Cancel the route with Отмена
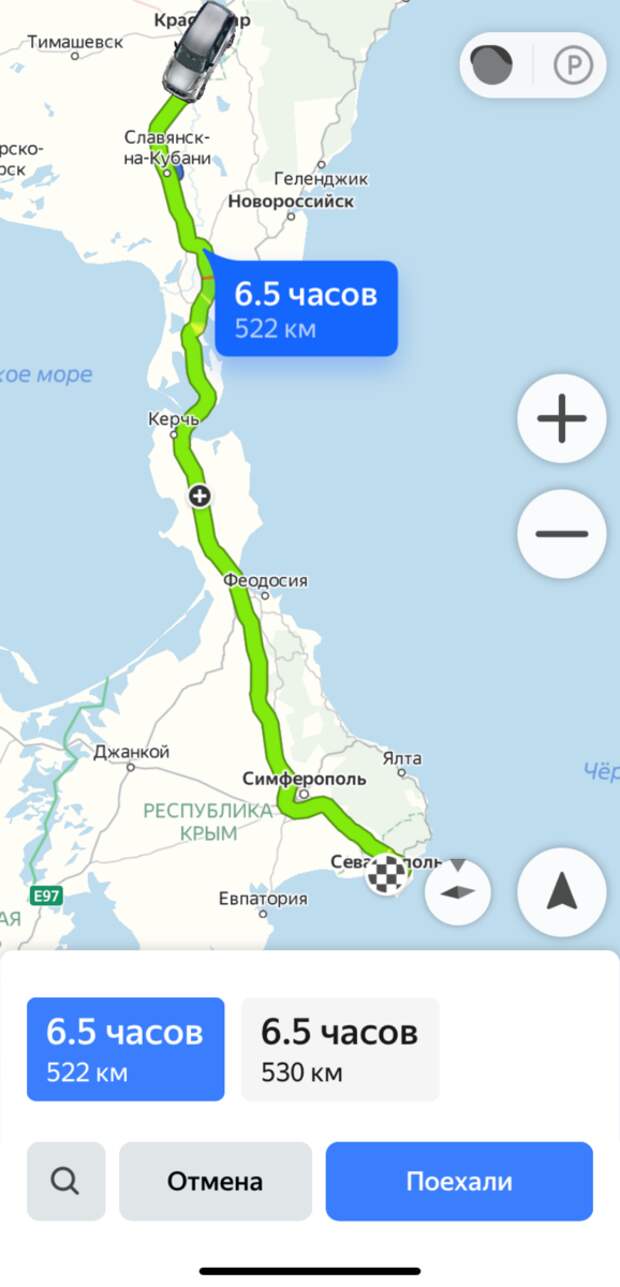 tap(215, 1181)
